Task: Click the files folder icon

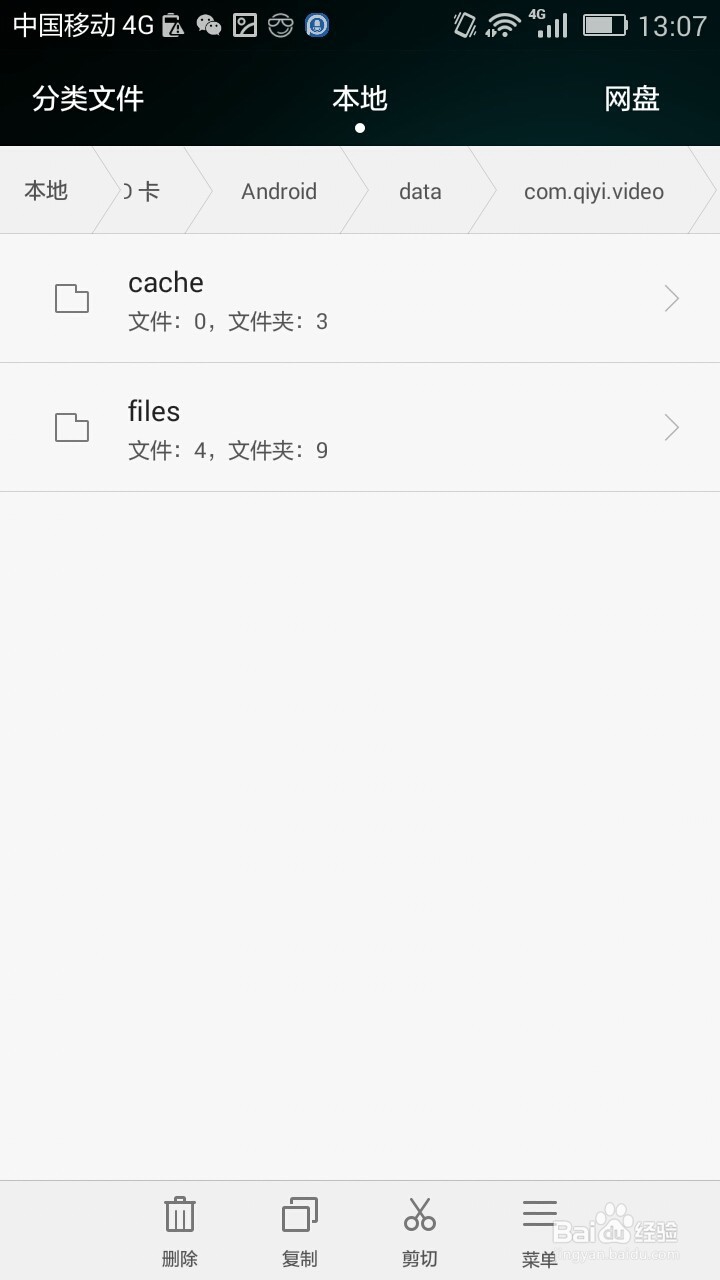Action: point(71,427)
